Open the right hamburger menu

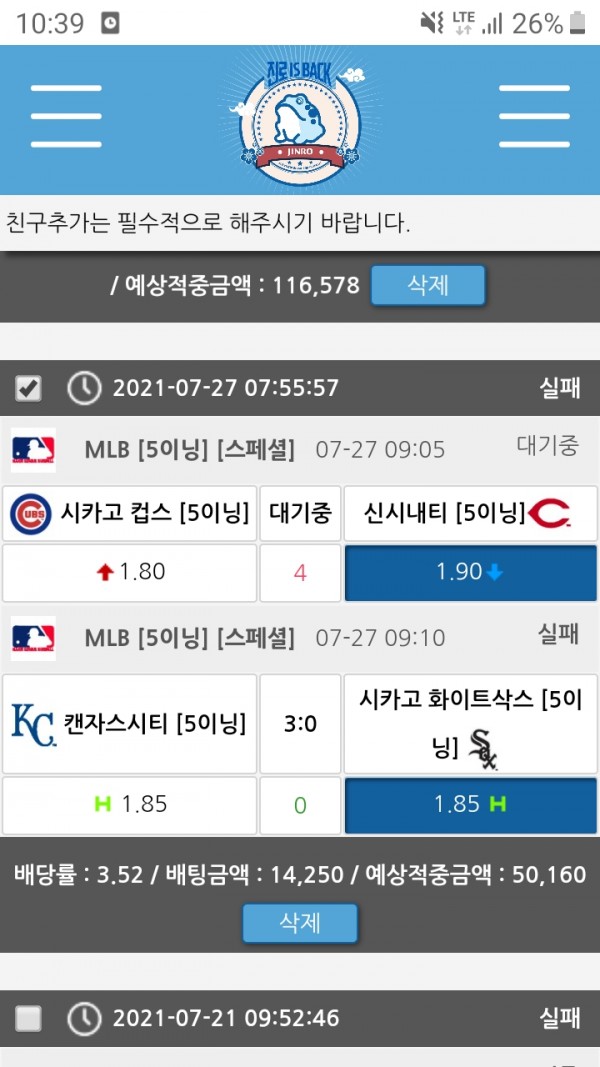point(534,117)
